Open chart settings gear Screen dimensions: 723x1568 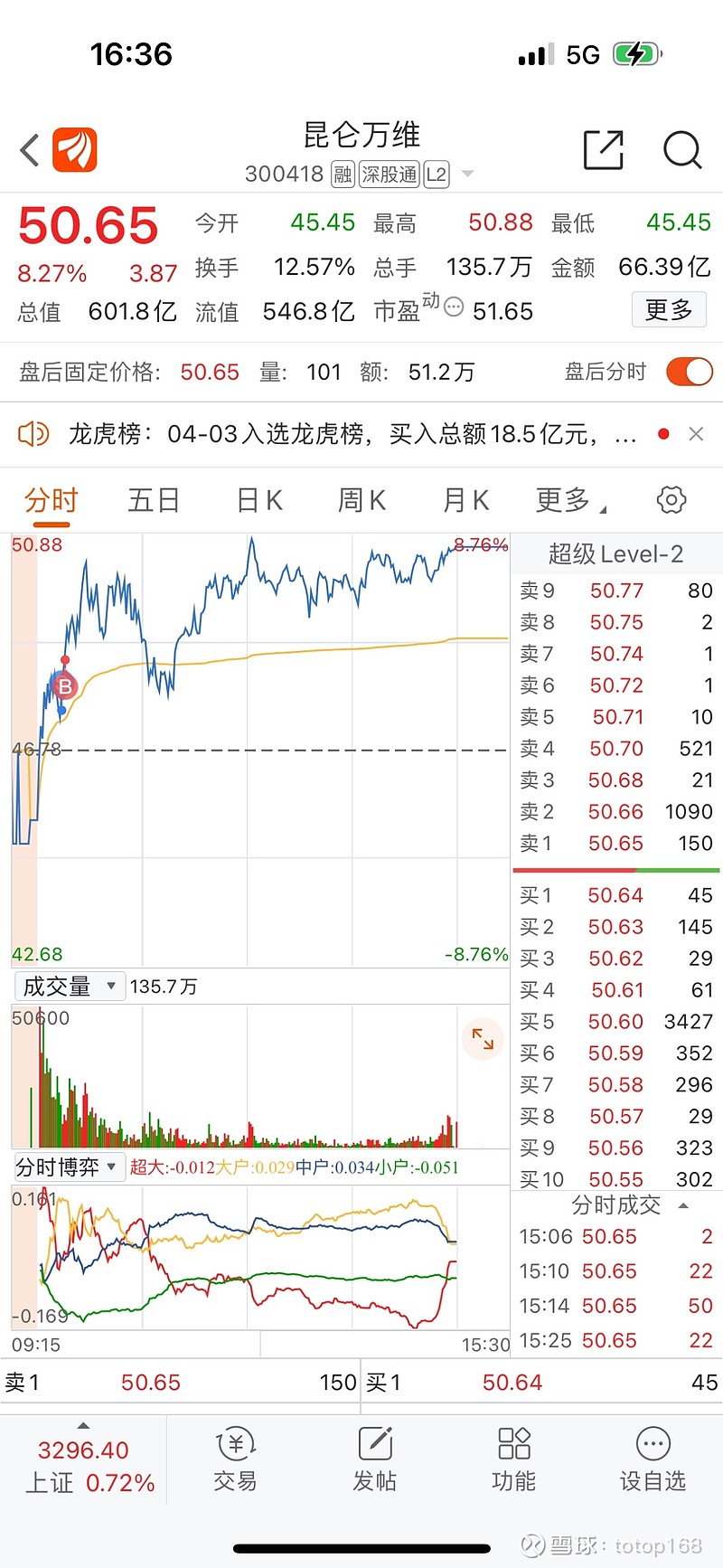(671, 499)
